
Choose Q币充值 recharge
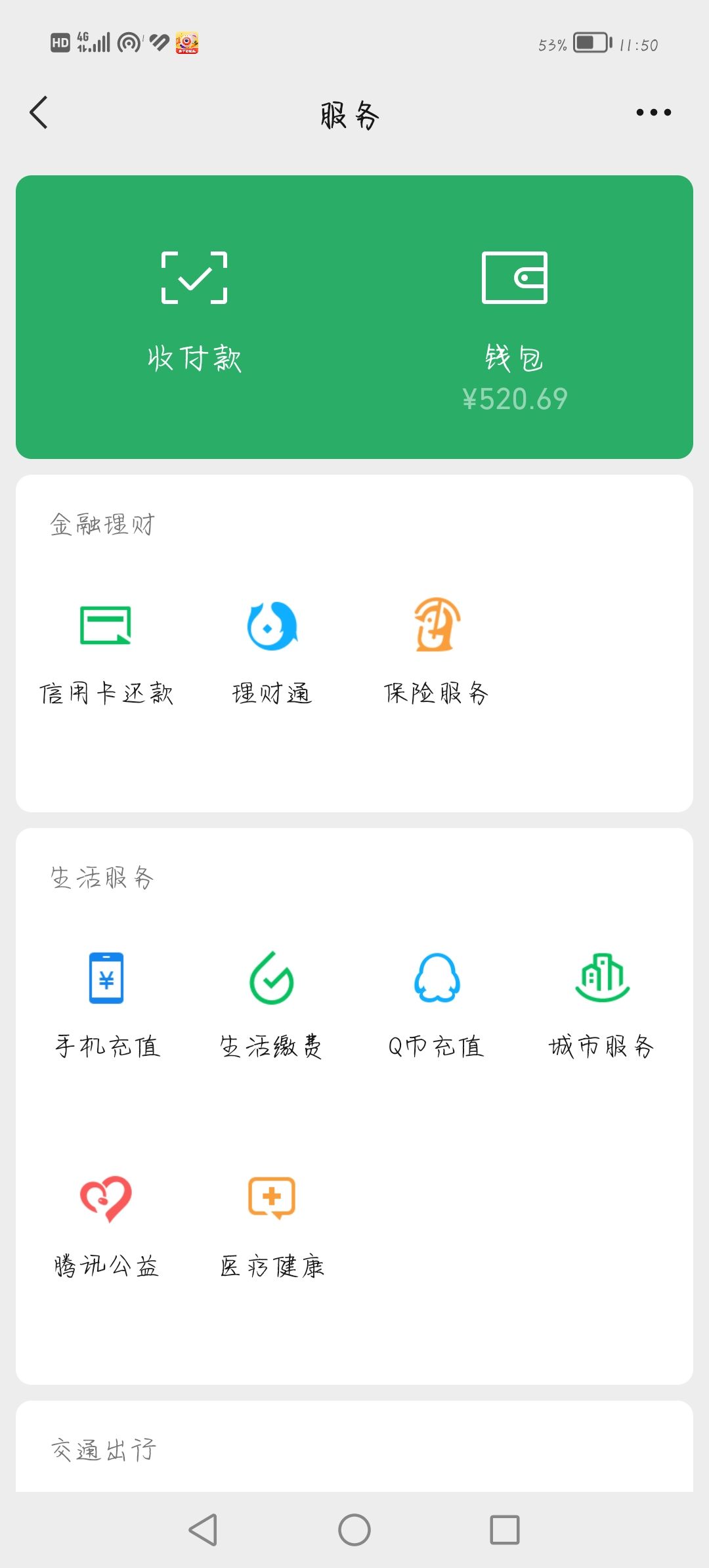click(x=437, y=1003)
